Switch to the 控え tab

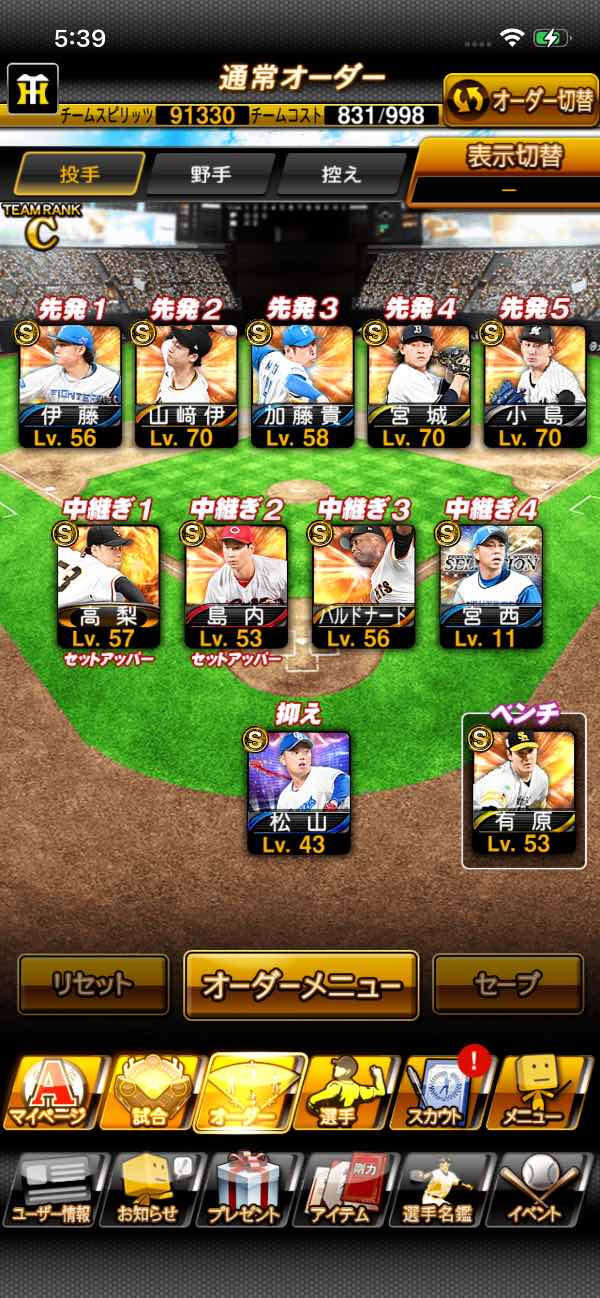click(340, 174)
